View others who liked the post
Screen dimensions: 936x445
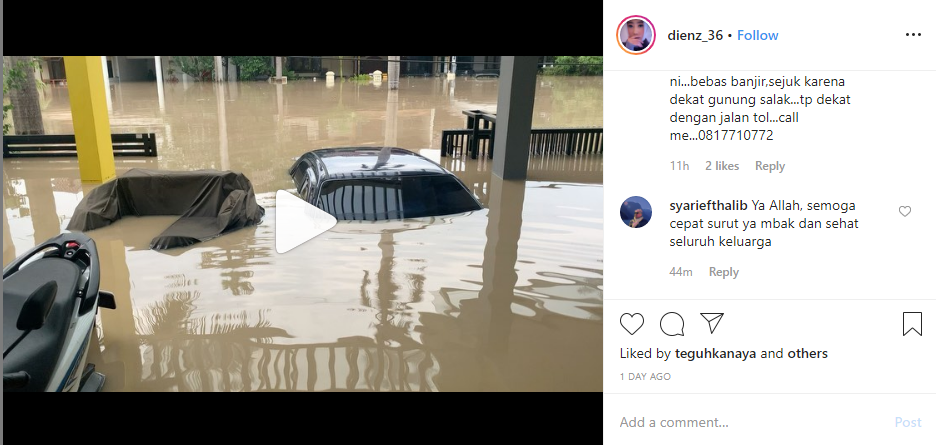point(808,354)
